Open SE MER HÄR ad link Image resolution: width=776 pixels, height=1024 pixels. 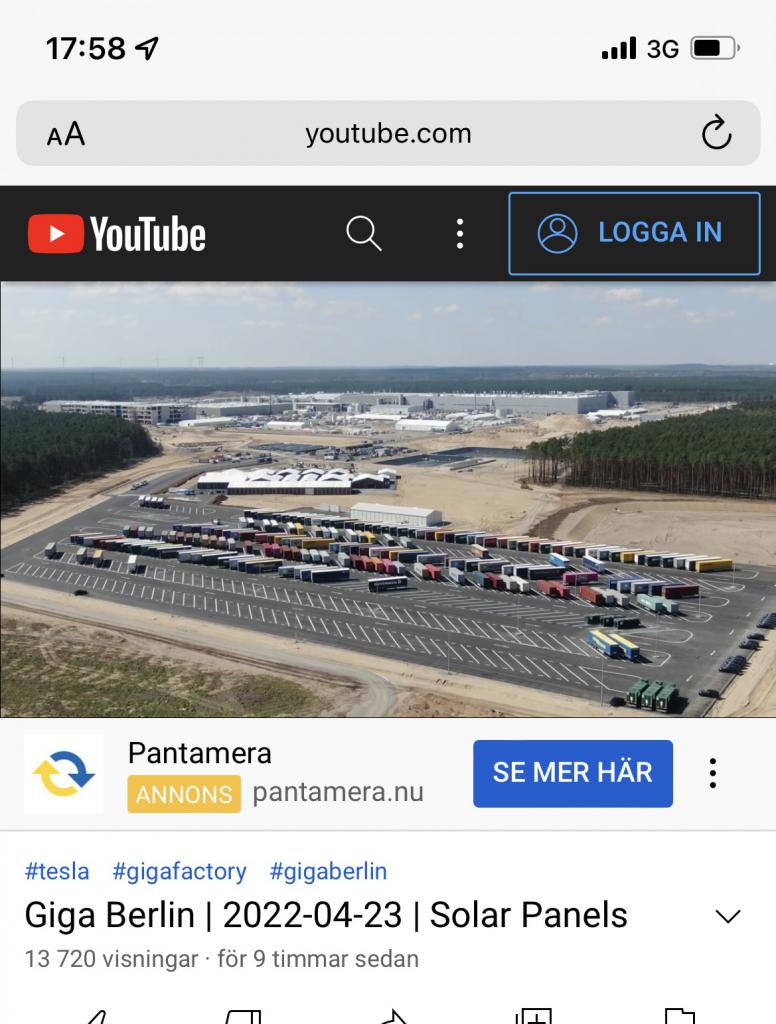click(x=572, y=773)
